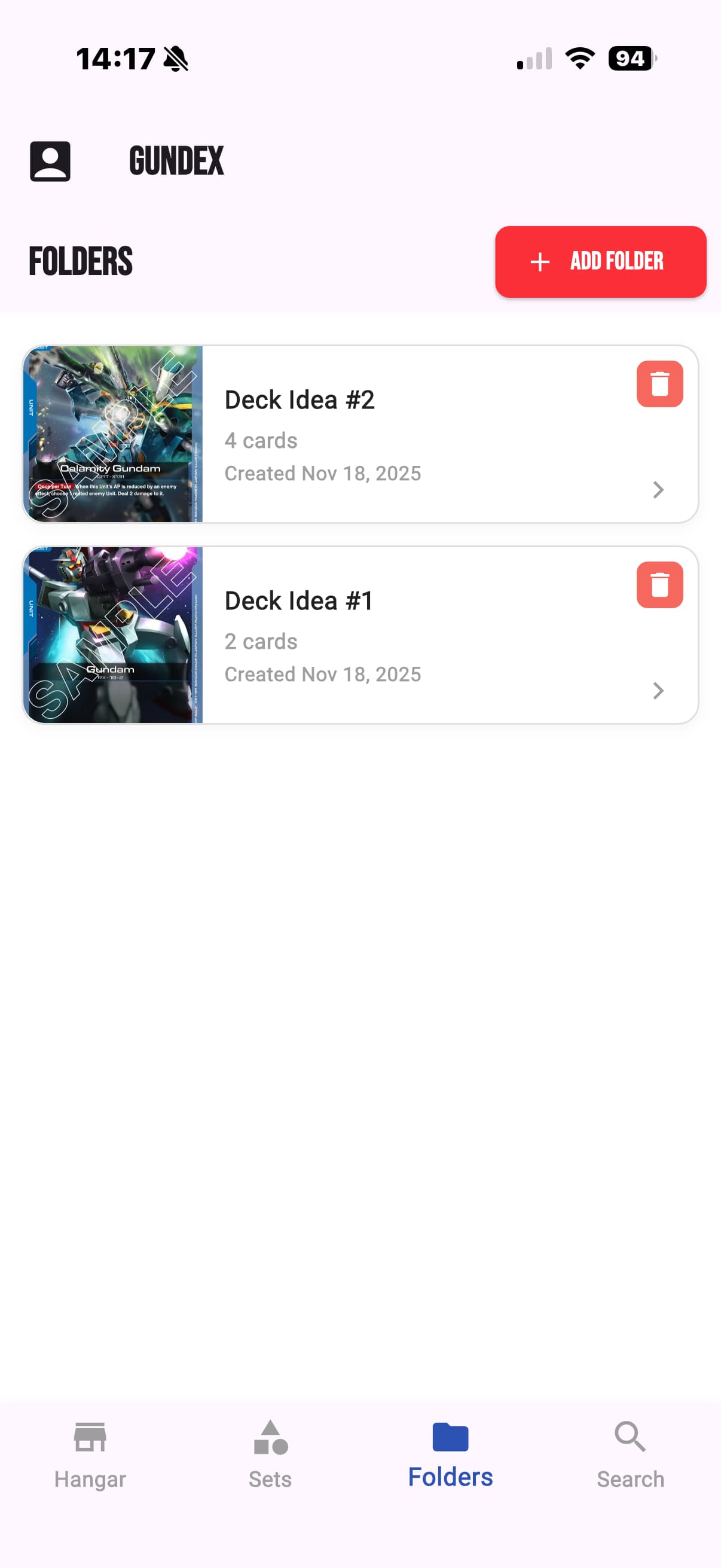Tap the Calamity Gundam card thumbnail

tap(111, 433)
